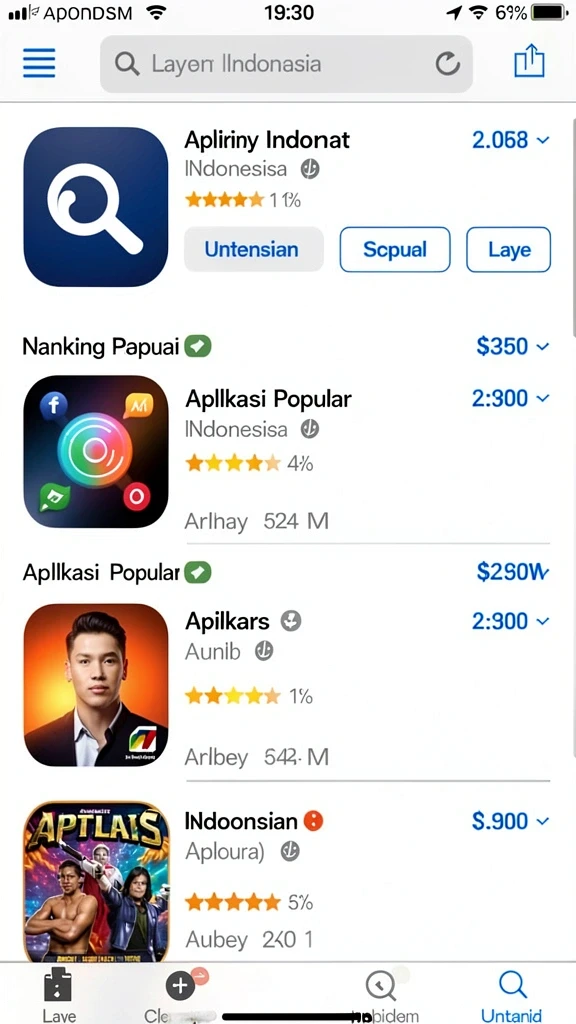Share this page via the share icon
This screenshot has height=1024, width=576.
tap(529, 61)
